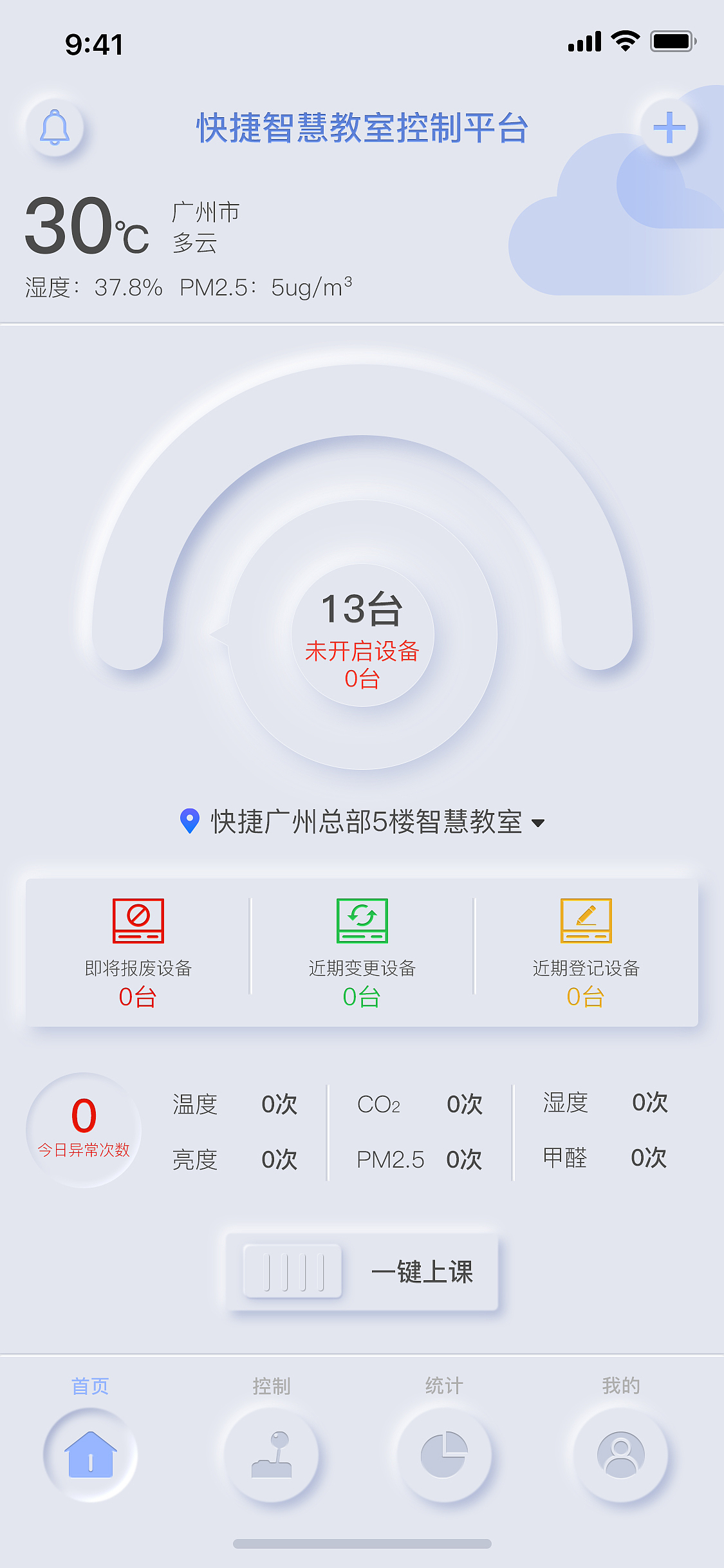Tap the profile person icon
This screenshot has height=1568, width=724.
tap(619, 1455)
